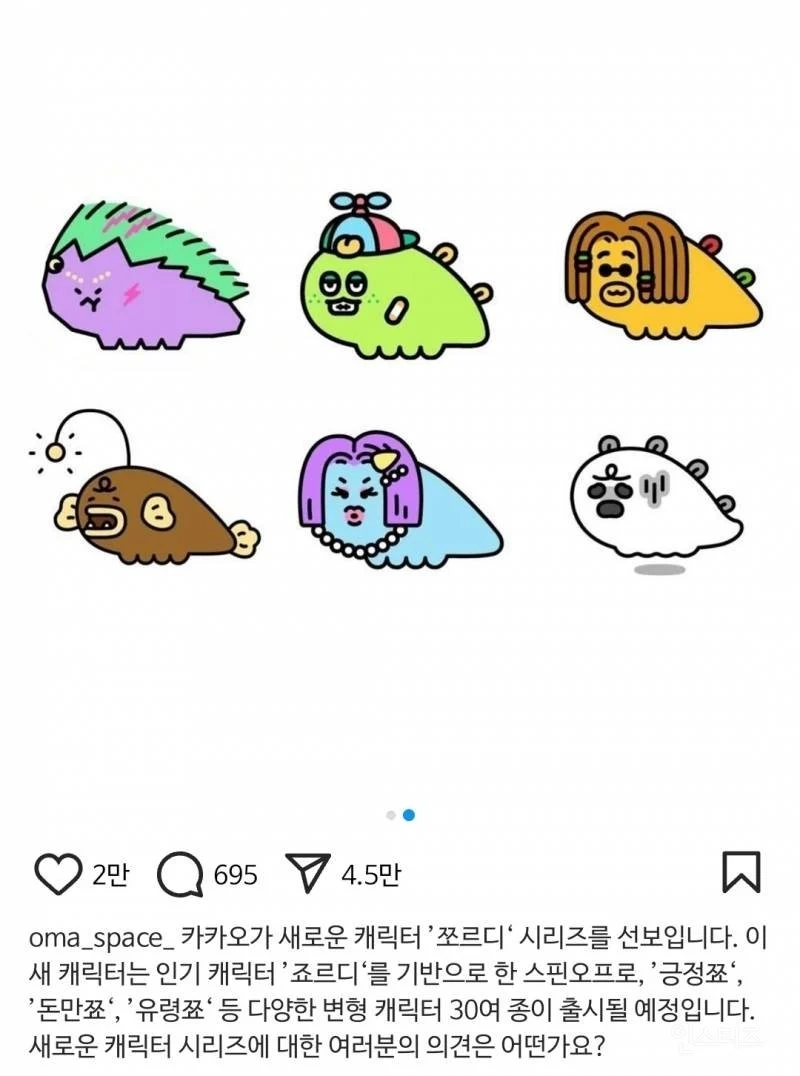This screenshot has height=1076, width=800.
Task: Share the post using the paper plane icon
Action: coord(310,869)
